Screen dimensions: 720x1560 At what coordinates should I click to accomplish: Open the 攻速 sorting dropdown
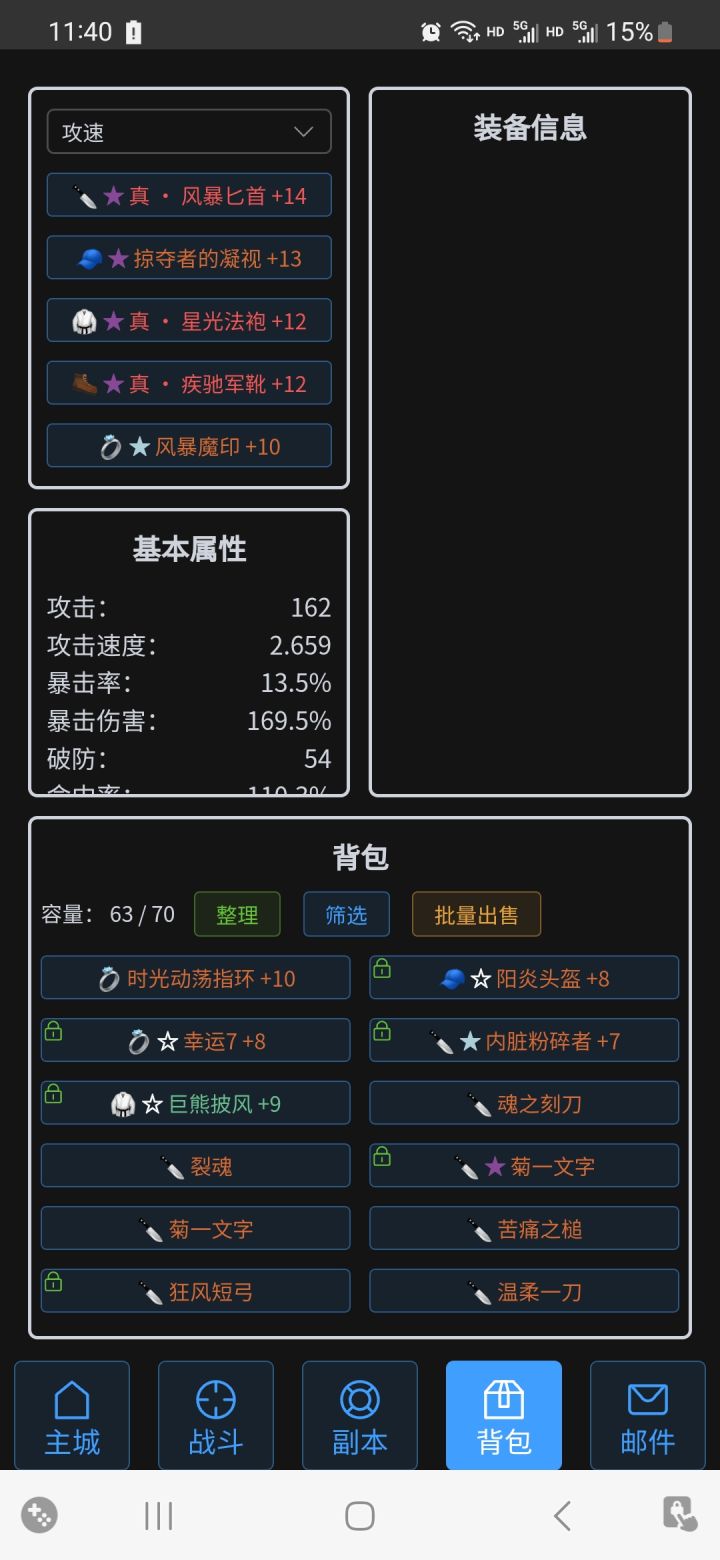click(x=189, y=131)
